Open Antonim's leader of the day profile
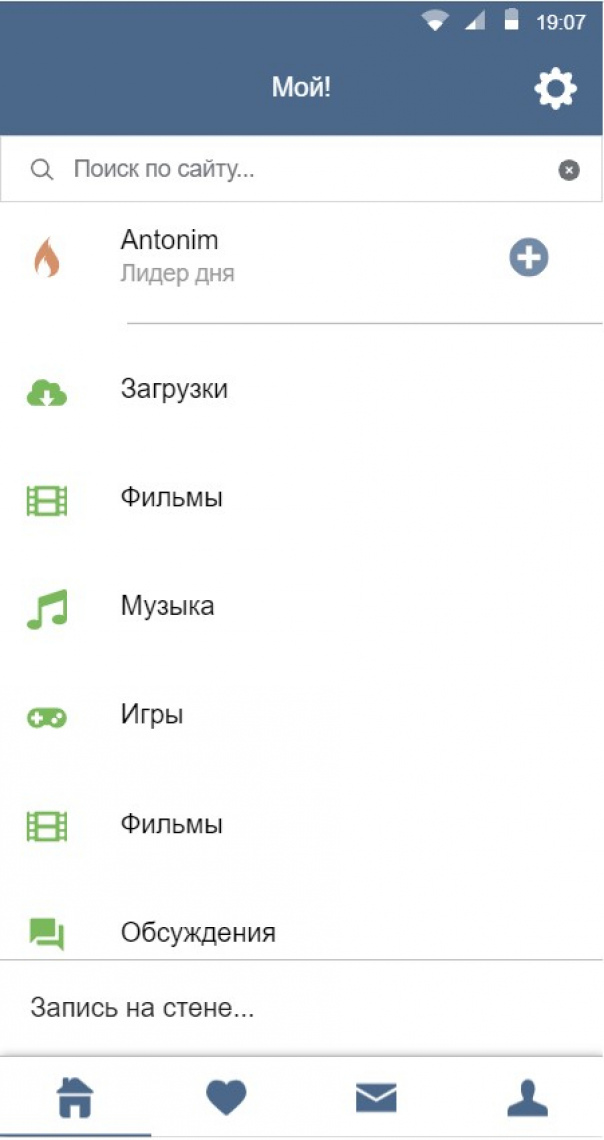The image size is (604, 1140). [x=170, y=255]
